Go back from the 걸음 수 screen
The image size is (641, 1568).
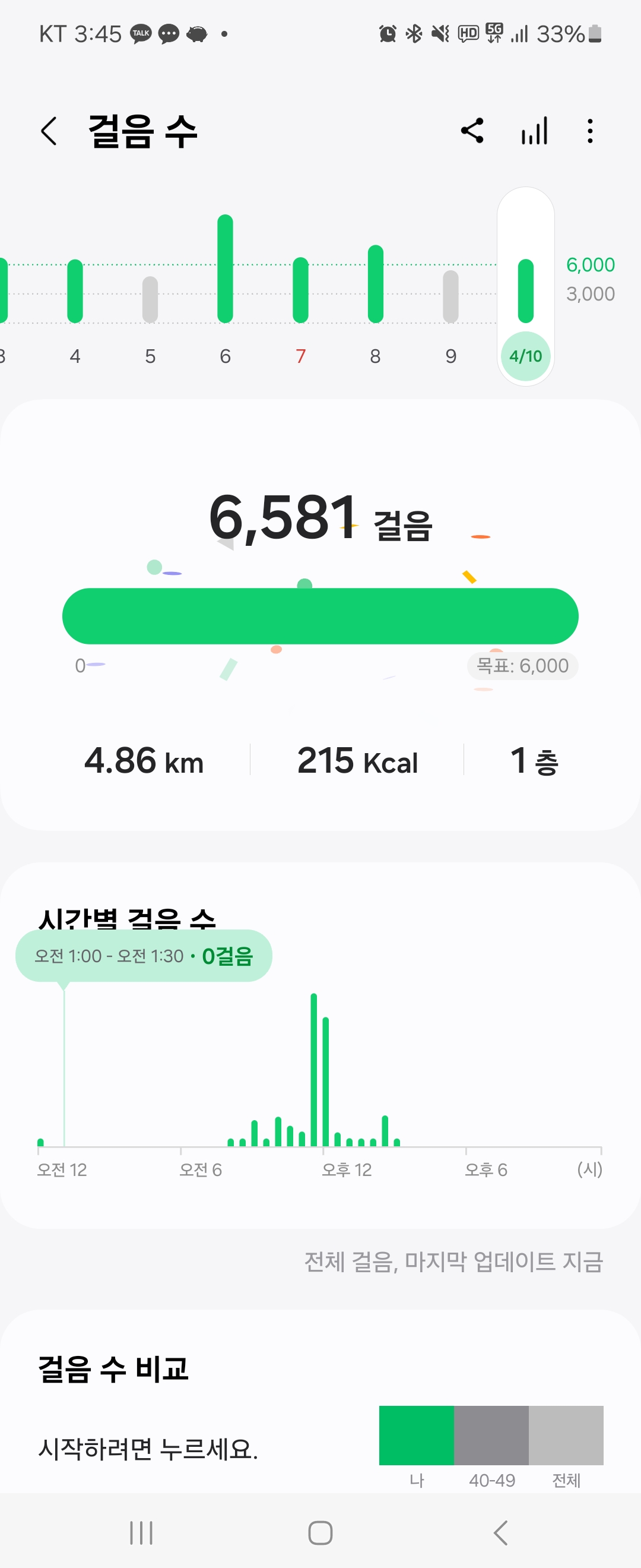pos(49,131)
